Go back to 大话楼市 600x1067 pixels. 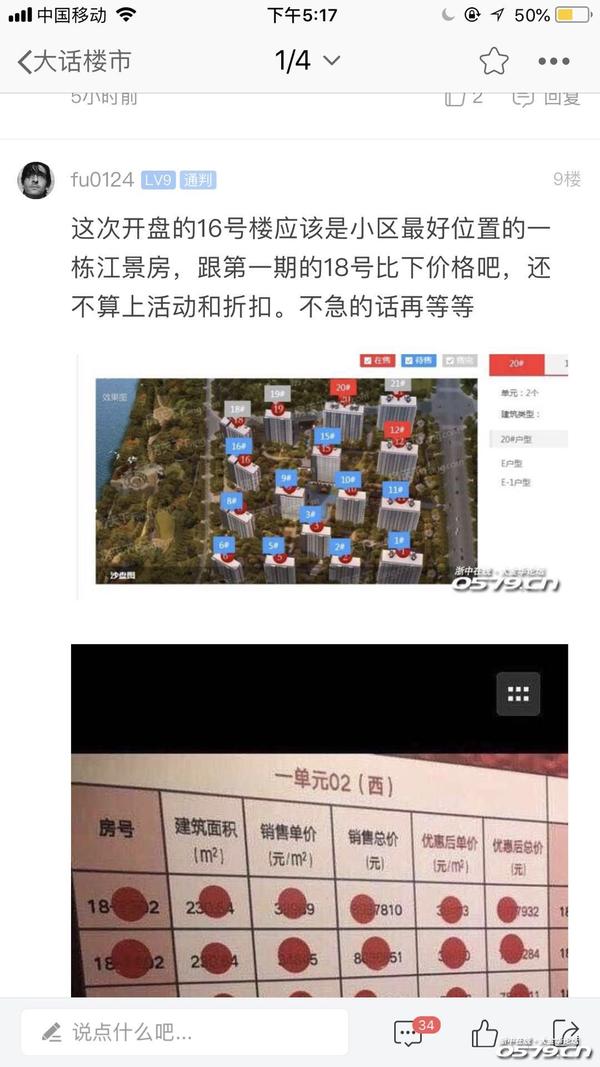[75, 62]
